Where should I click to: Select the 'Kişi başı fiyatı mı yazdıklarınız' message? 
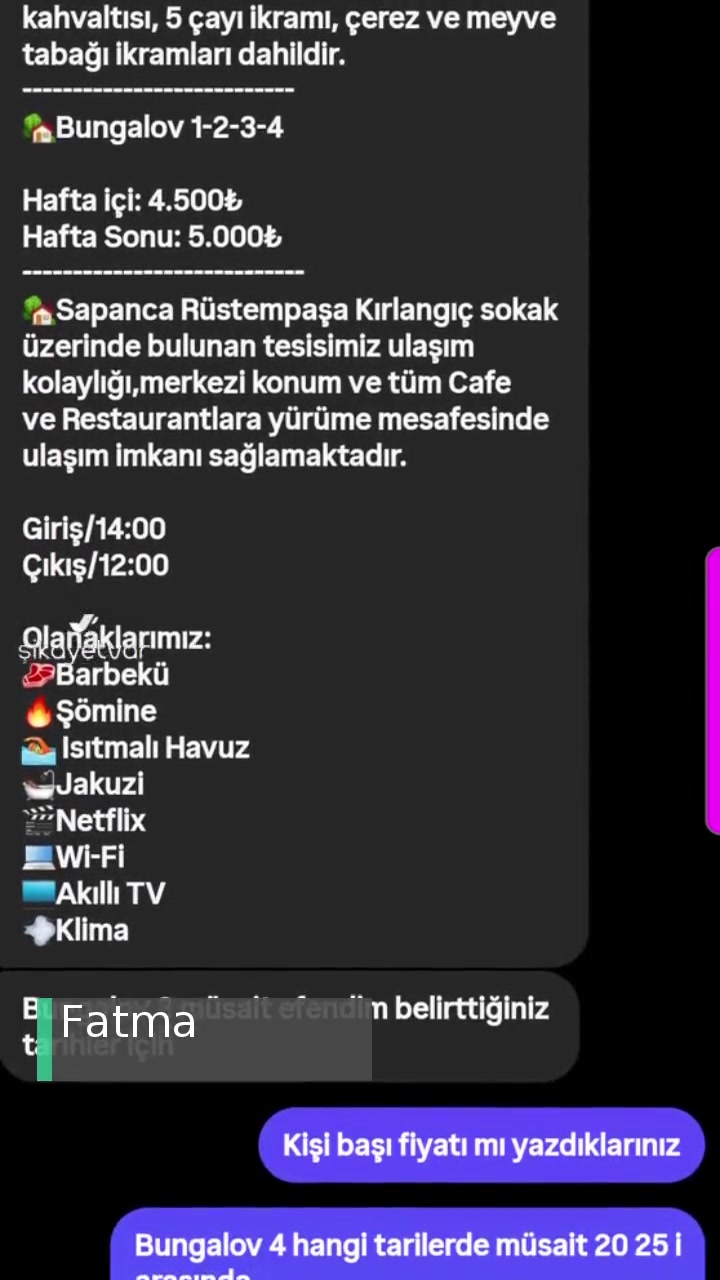pos(482,1144)
